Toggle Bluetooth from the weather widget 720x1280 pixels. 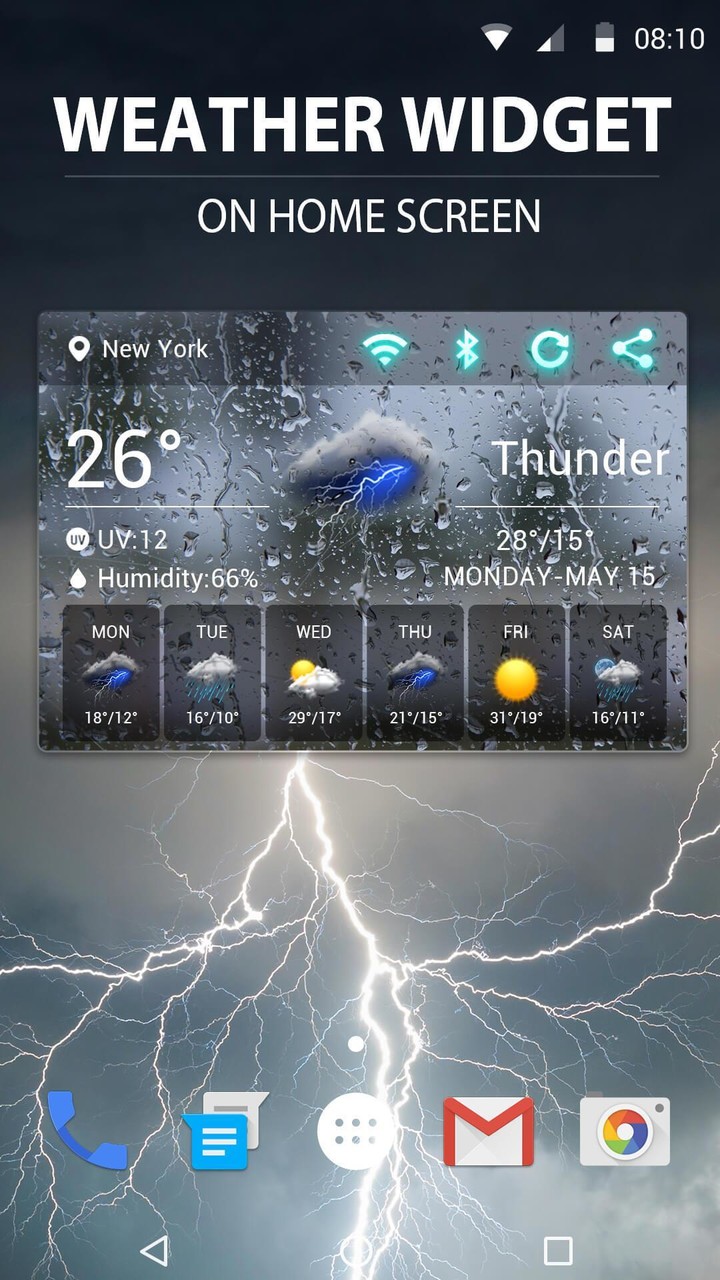click(x=465, y=348)
